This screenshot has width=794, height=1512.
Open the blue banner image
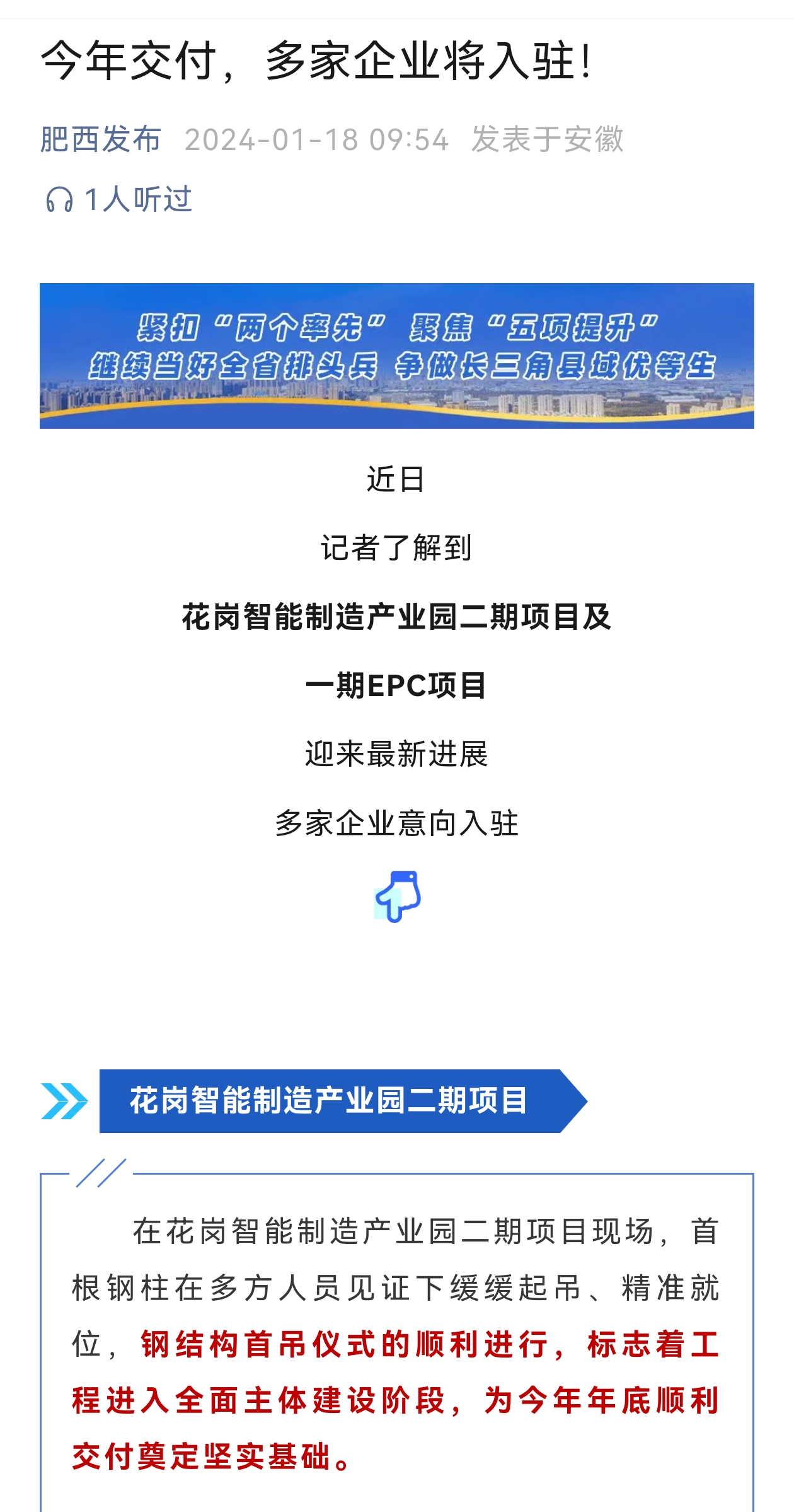396,356
